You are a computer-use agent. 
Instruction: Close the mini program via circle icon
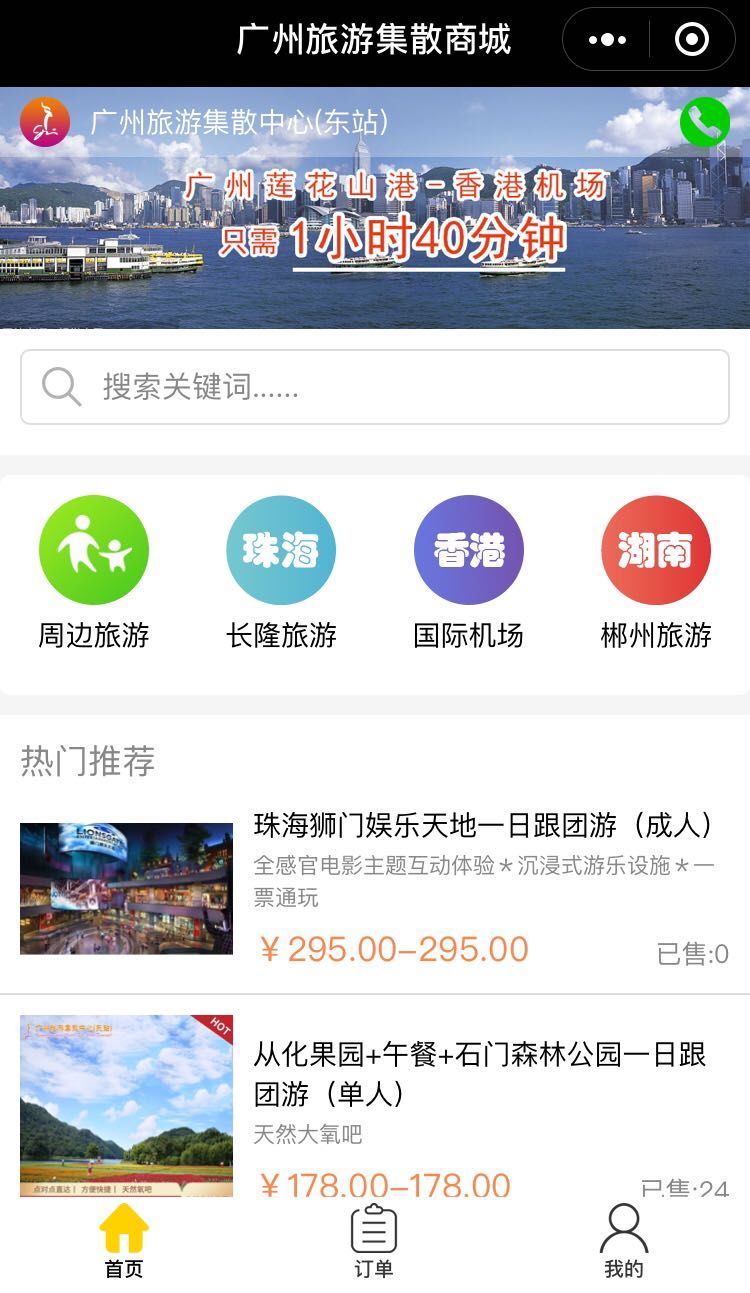click(692, 40)
